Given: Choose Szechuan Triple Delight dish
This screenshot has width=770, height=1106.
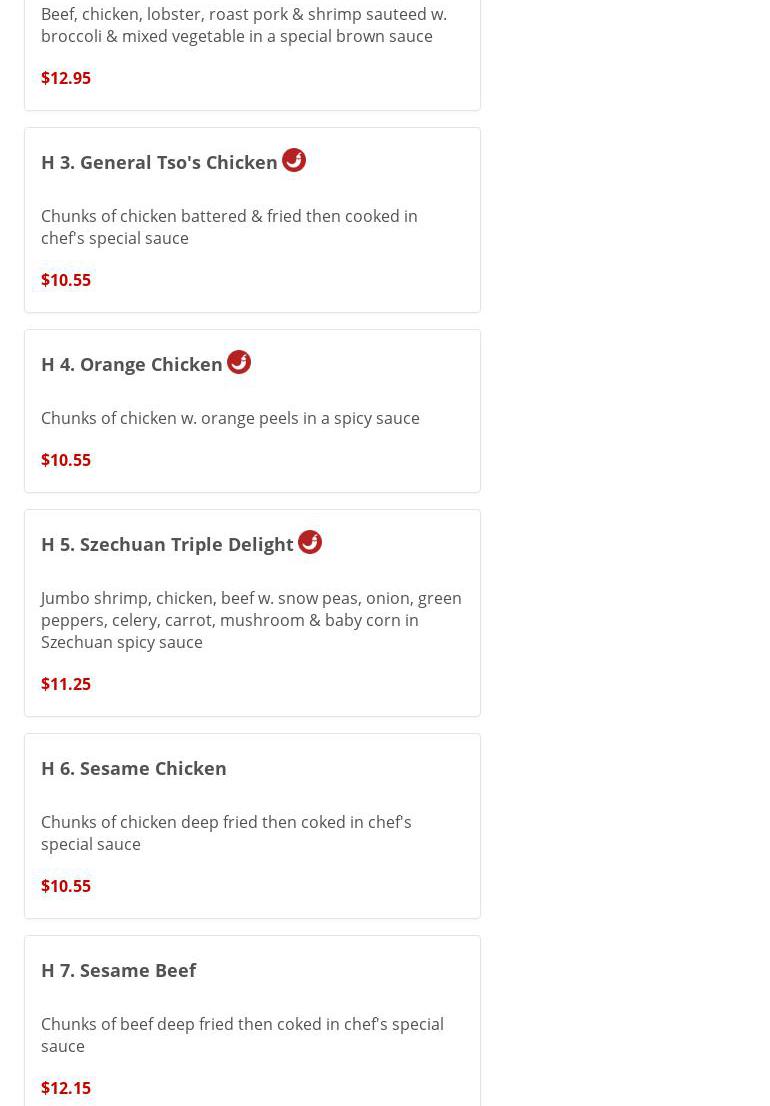Looking at the screenshot, I should (167, 544).
